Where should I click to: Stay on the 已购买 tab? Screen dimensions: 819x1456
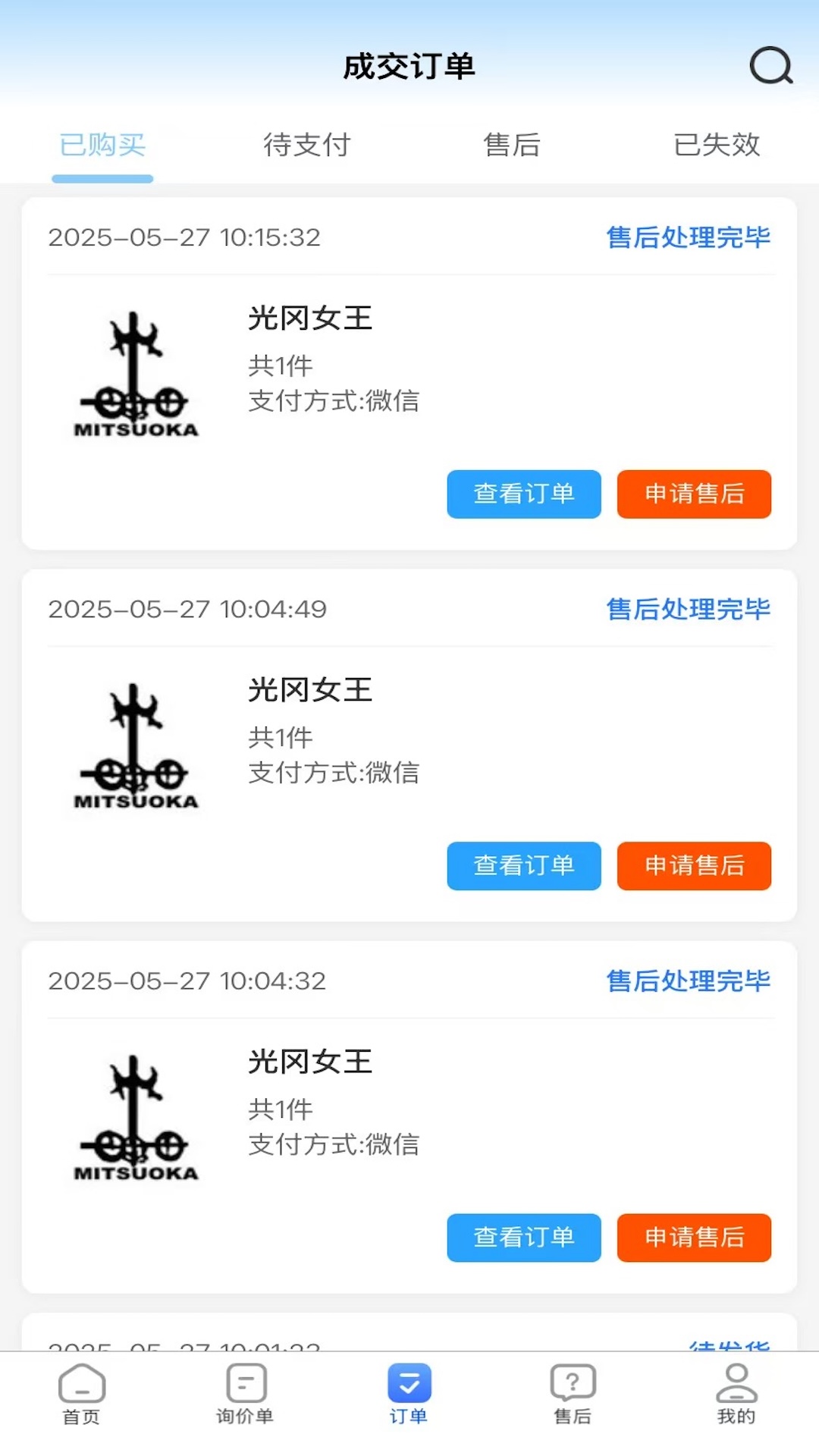click(x=102, y=146)
